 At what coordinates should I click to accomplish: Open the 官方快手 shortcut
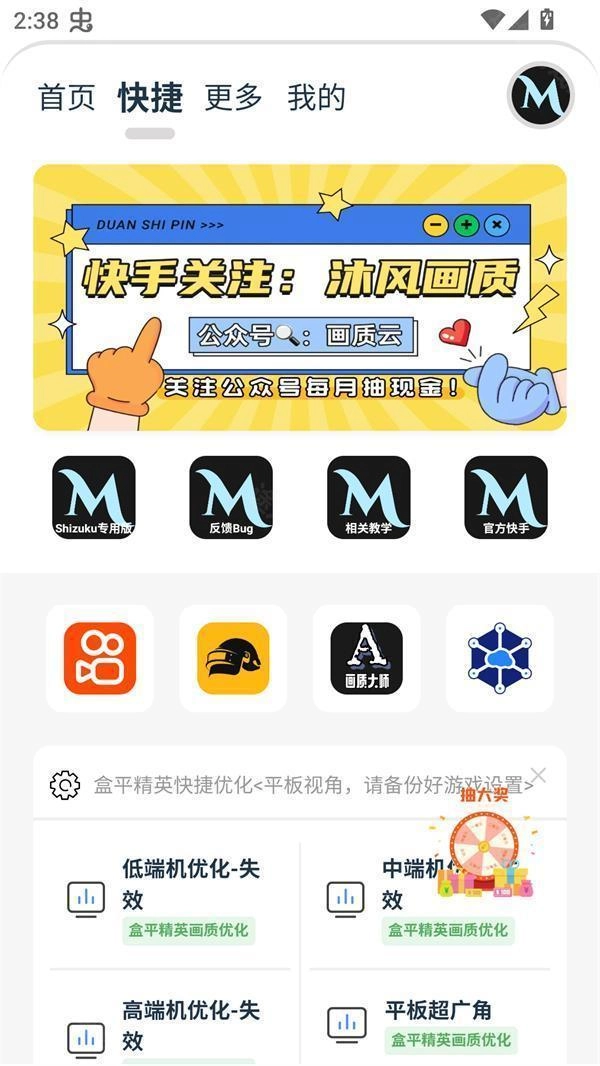coord(506,498)
